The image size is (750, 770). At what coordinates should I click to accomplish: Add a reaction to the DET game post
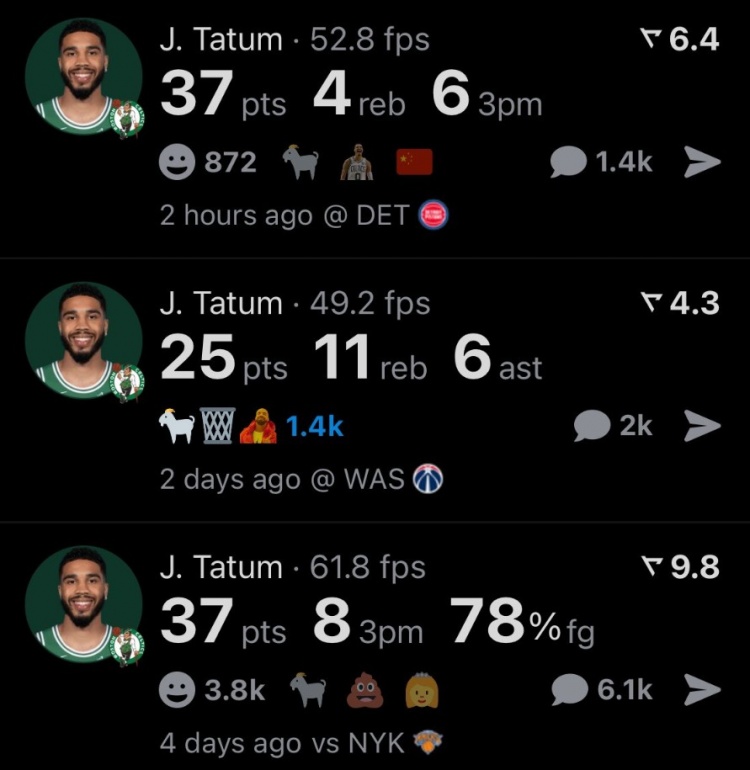(x=177, y=162)
